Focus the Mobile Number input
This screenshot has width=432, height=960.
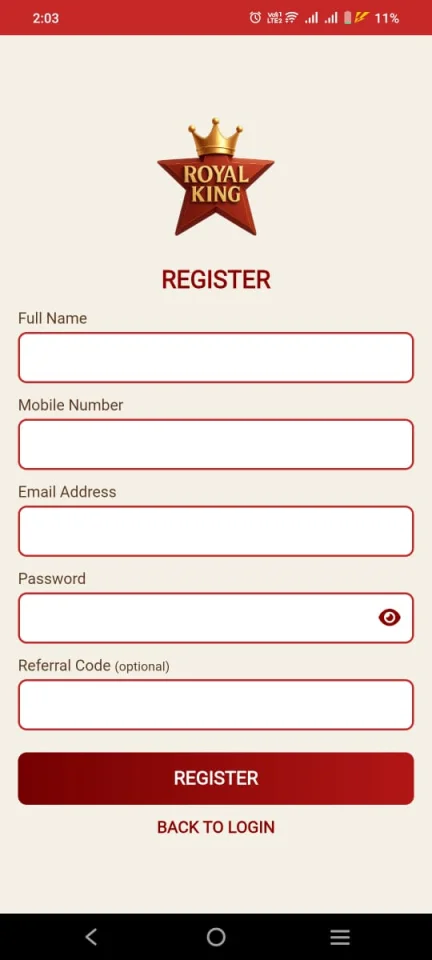pos(216,444)
